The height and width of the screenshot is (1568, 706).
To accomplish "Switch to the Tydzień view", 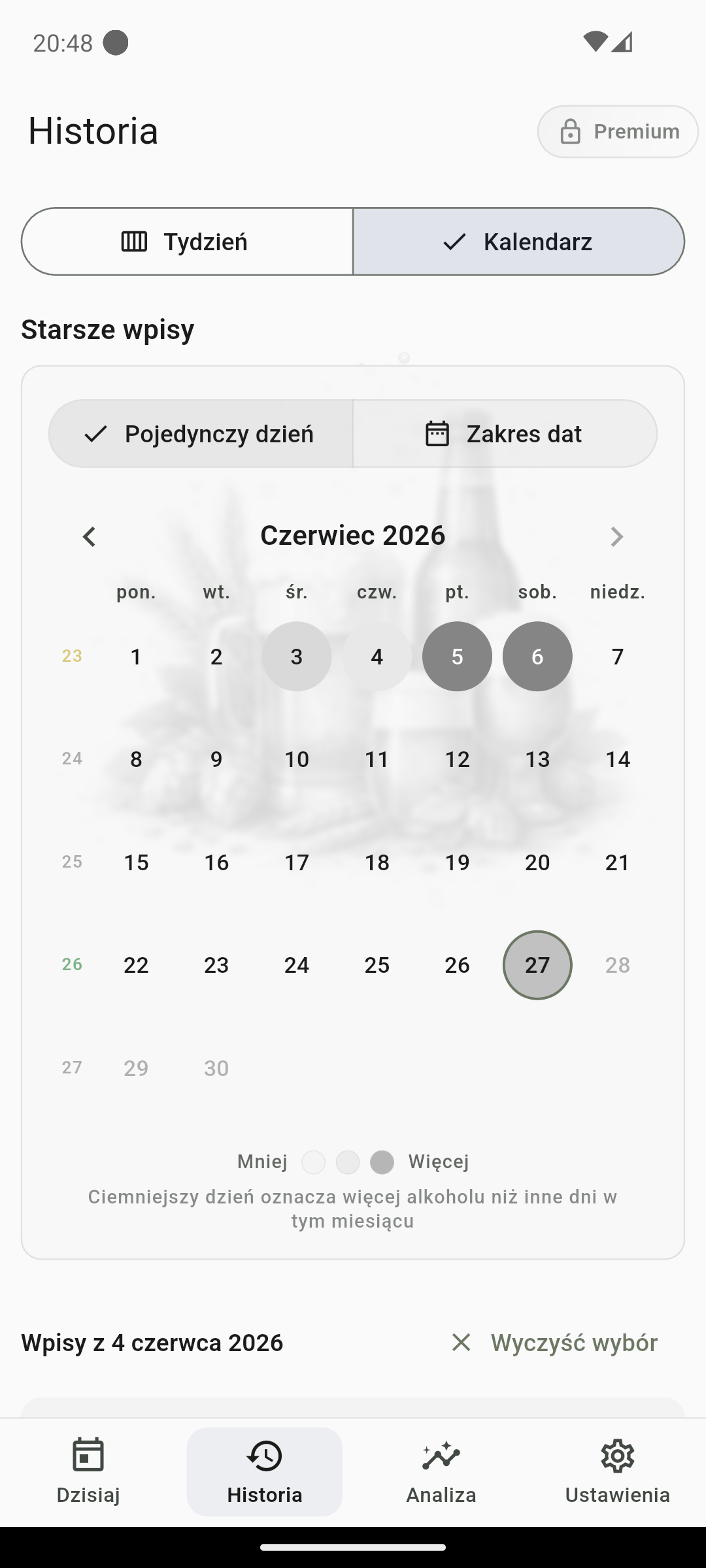I will (188, 242).
